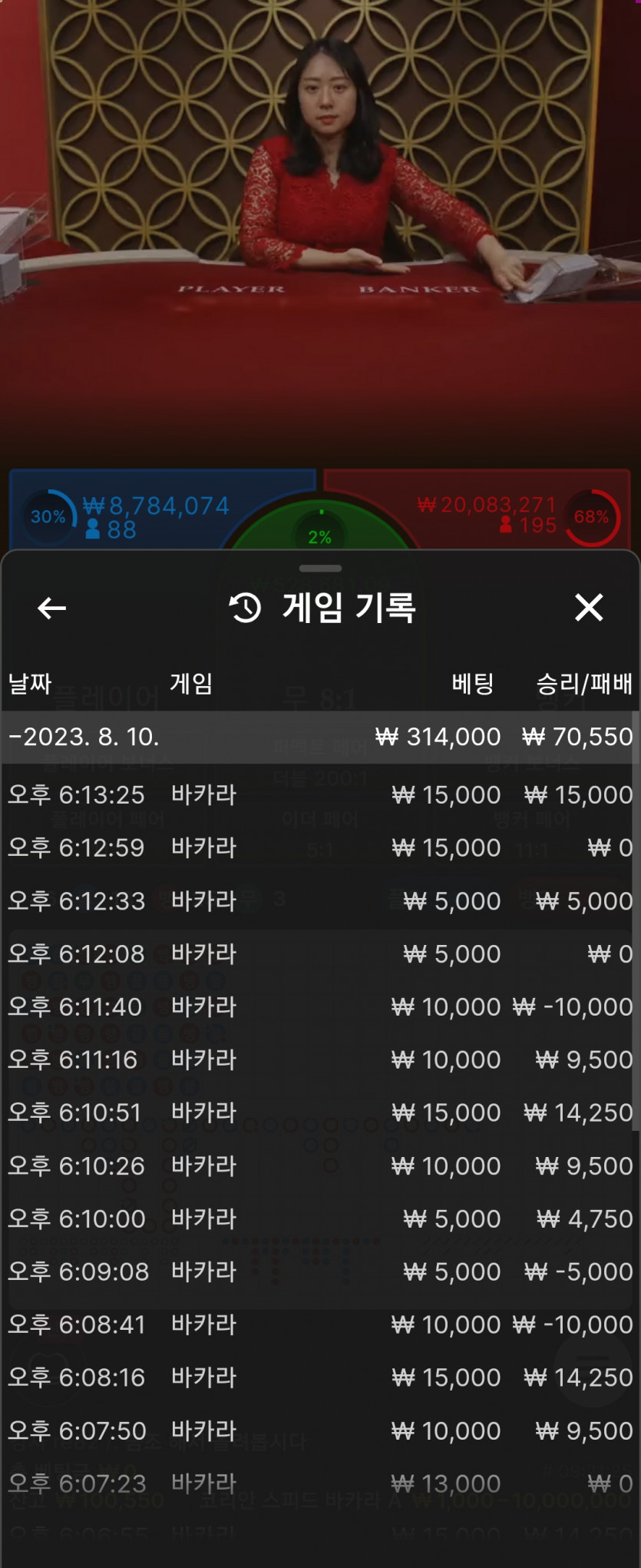This screenshot has width=641, height=1568.
Task: Open the 오후 6:13:25 바카라 record
Action: pos(320,794)
